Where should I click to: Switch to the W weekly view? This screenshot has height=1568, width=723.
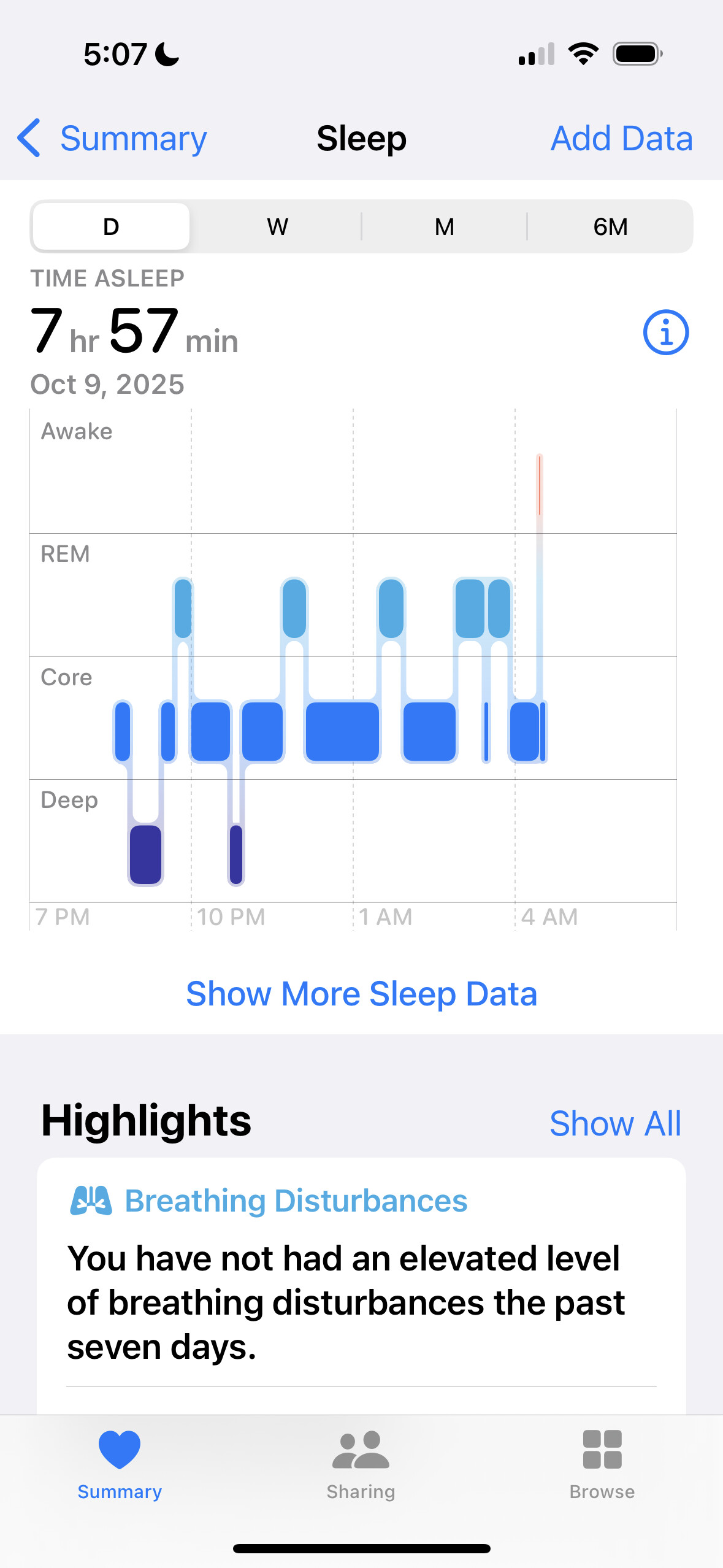coord(277,227)
